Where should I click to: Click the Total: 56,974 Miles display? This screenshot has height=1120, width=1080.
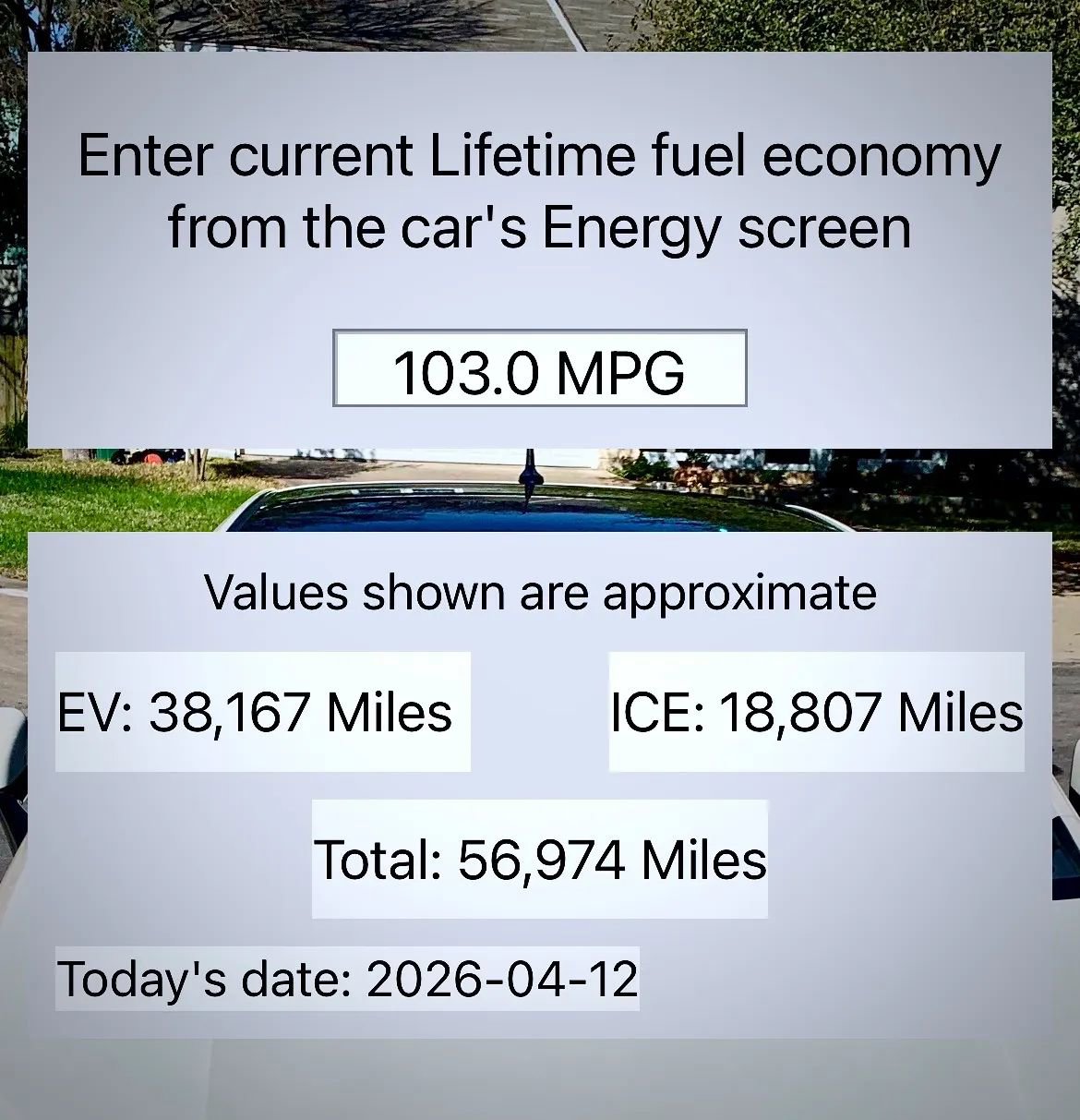click(x=540, y=860)
